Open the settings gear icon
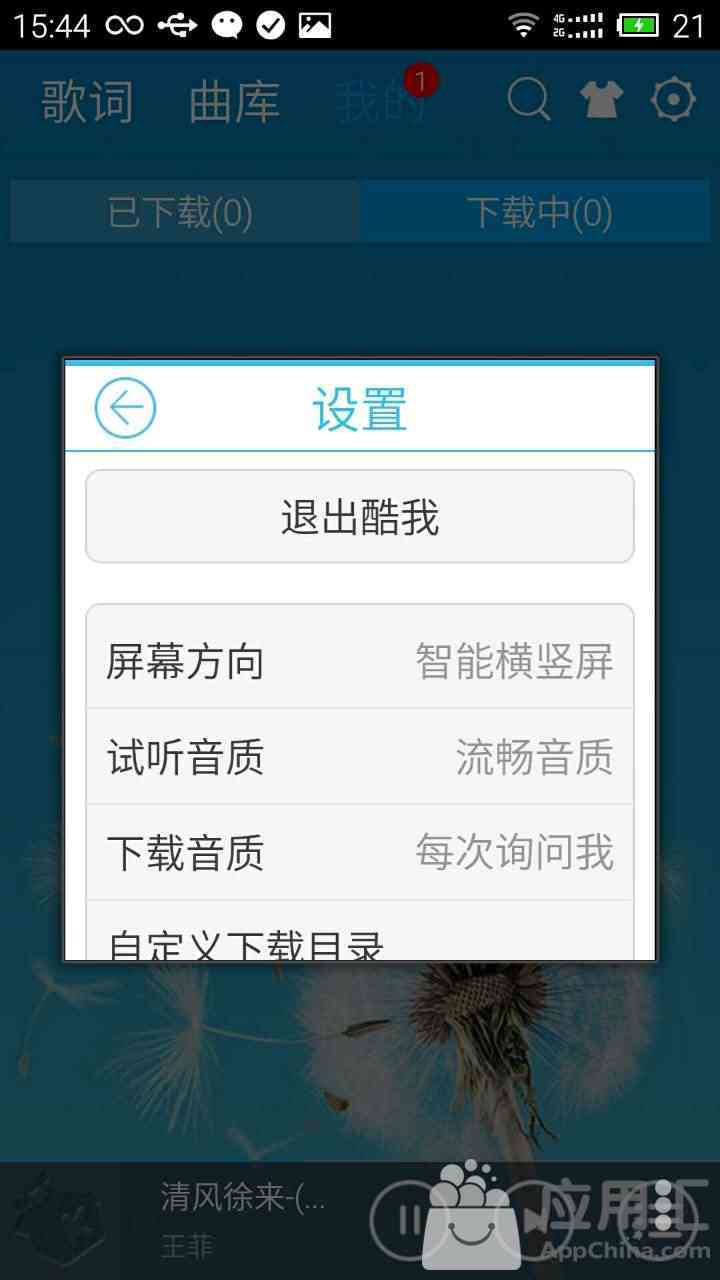Viewport: 720px width, 1280px height. pyautogui.click(x=673, y=100)
